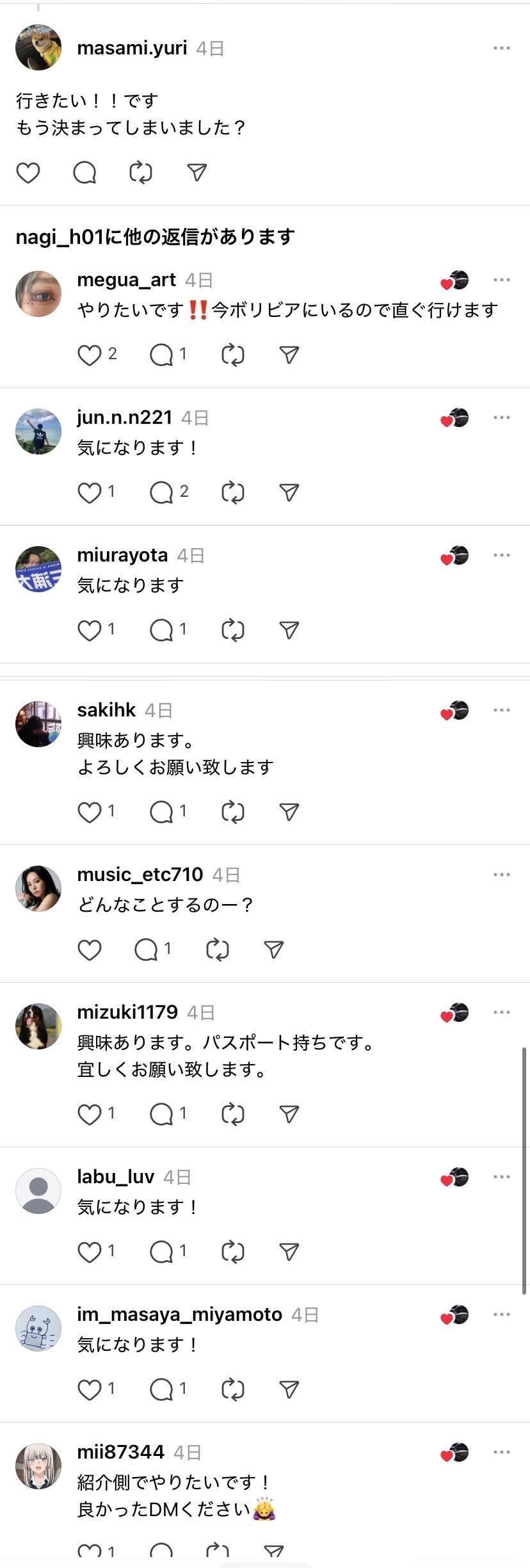The height and width of the screenshot is (1568, 530).
Task: Reply to music_etc710's question
Action: point(146,950)
